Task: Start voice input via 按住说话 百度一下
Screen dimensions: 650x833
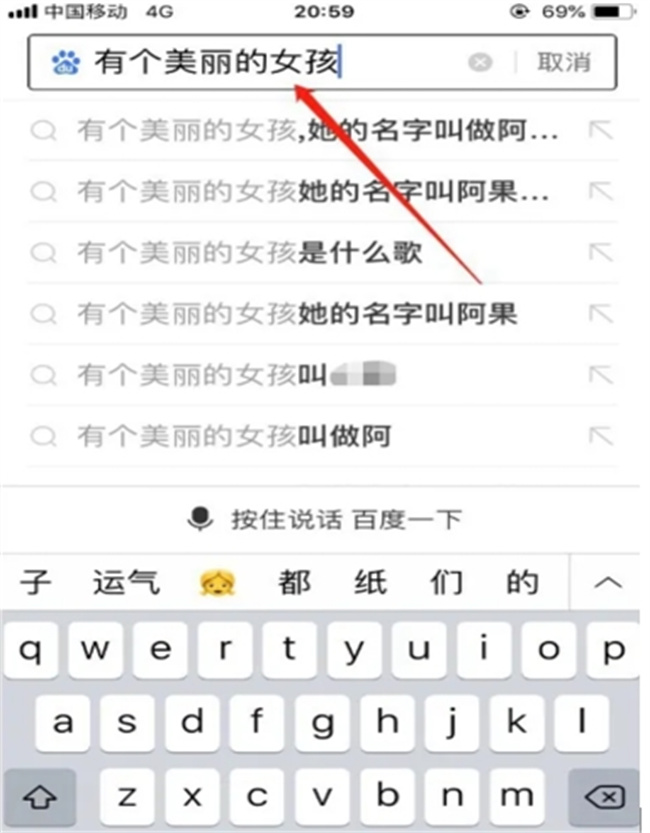Action: pos(325,520)
